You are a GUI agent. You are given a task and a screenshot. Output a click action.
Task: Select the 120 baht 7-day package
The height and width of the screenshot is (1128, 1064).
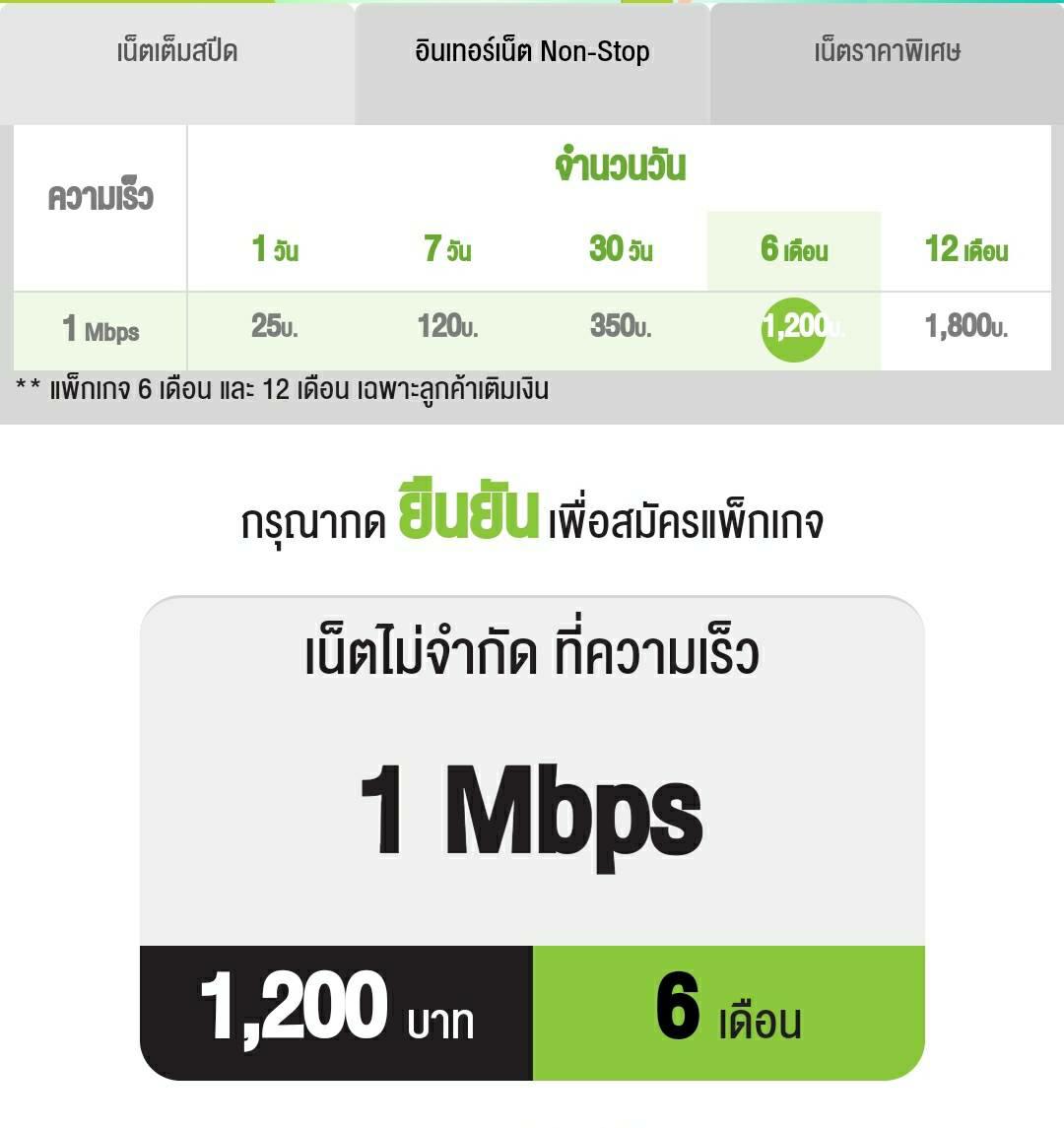pos(447,327)
